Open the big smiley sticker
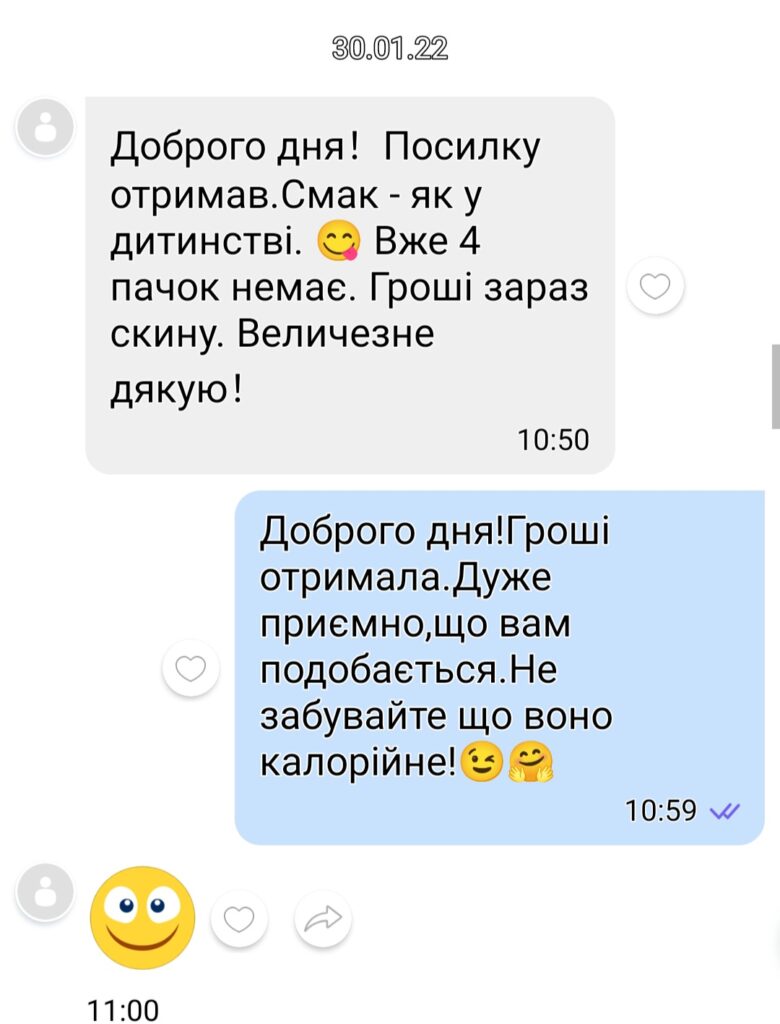 pyautogui.click(x=142, y=917)
